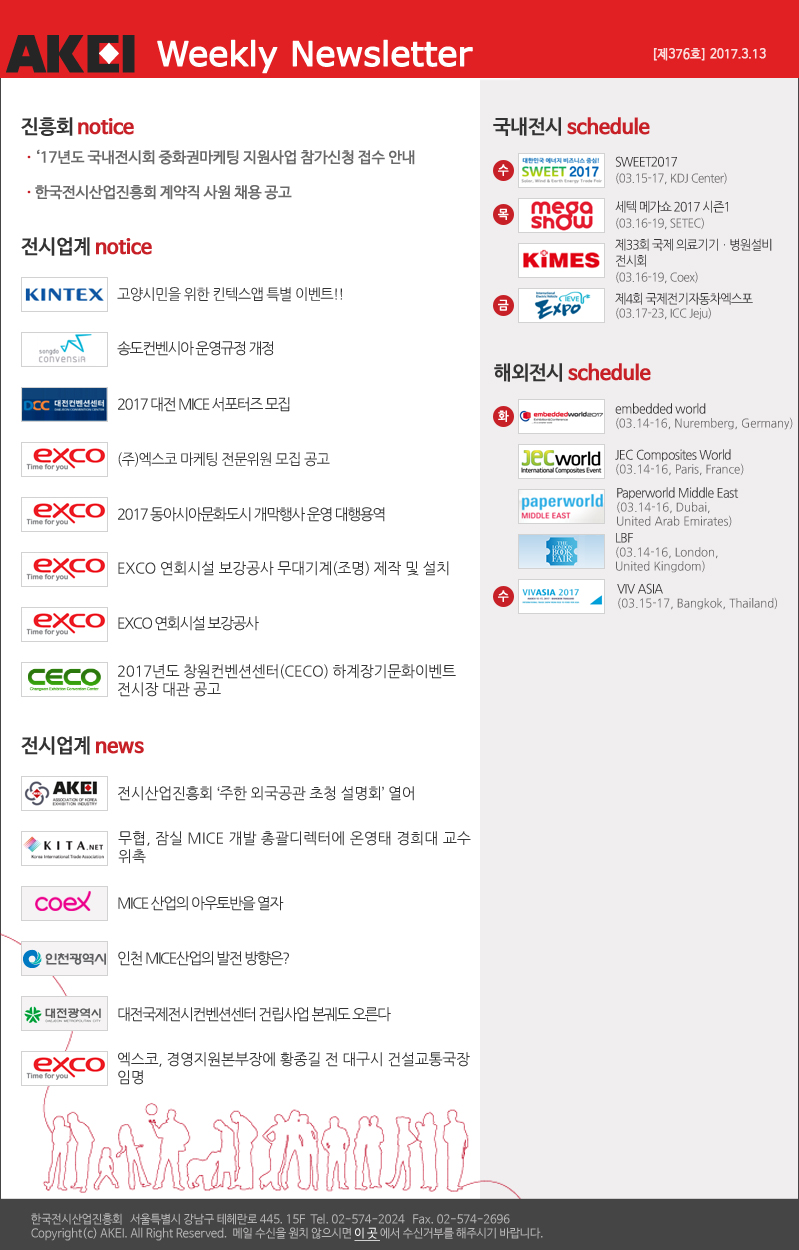
Task: Open the SWEET2017 exhibition entry
Action: tap(646, 162)
